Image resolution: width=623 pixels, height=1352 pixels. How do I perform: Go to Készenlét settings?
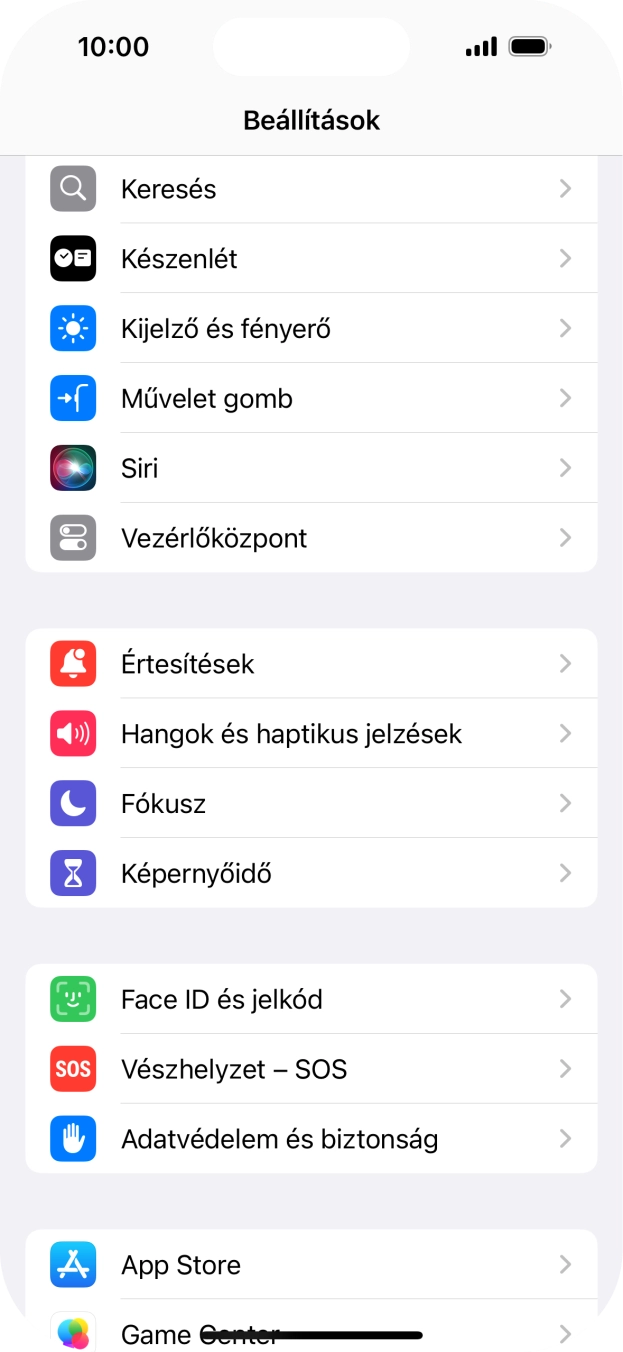[310, 259]
